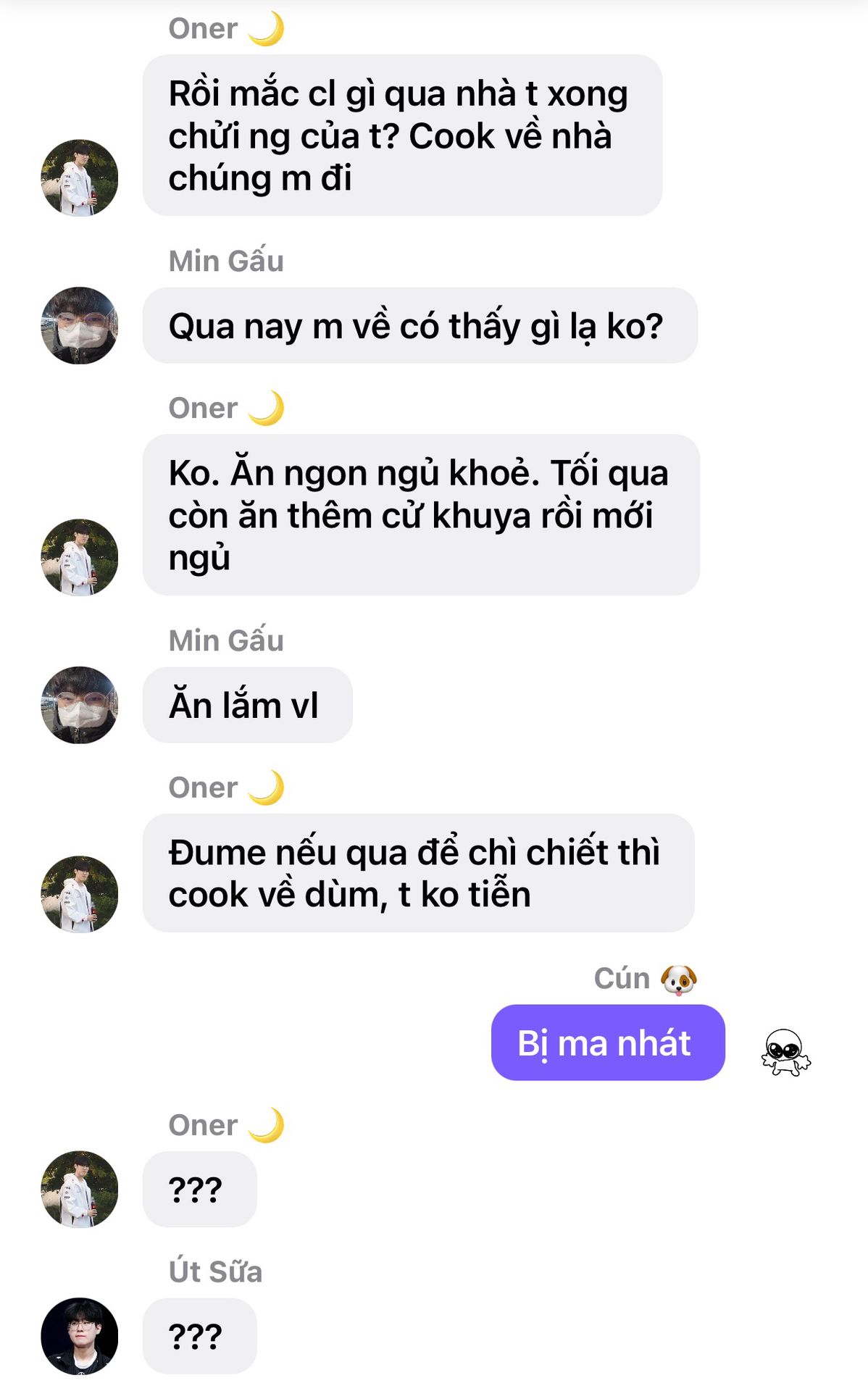Tap Oner's avatar beside his '???' message
The image size is (868, 1391).
[79, 1189]
